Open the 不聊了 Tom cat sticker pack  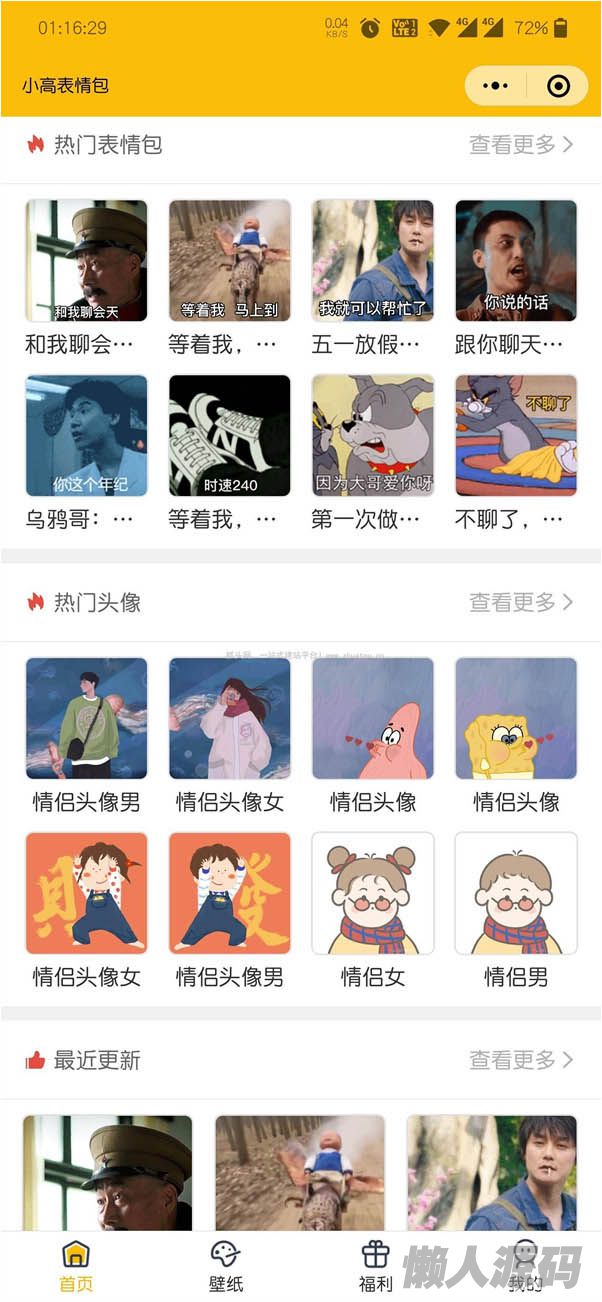pyautogui.click(x=516, y=436)
